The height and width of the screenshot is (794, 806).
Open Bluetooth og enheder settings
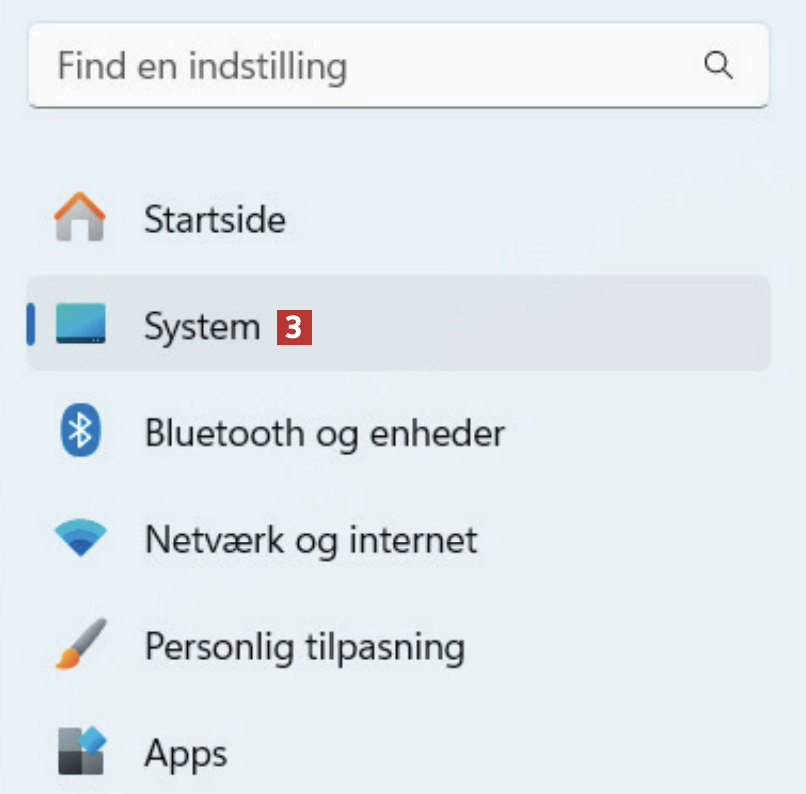coord(324,433)
